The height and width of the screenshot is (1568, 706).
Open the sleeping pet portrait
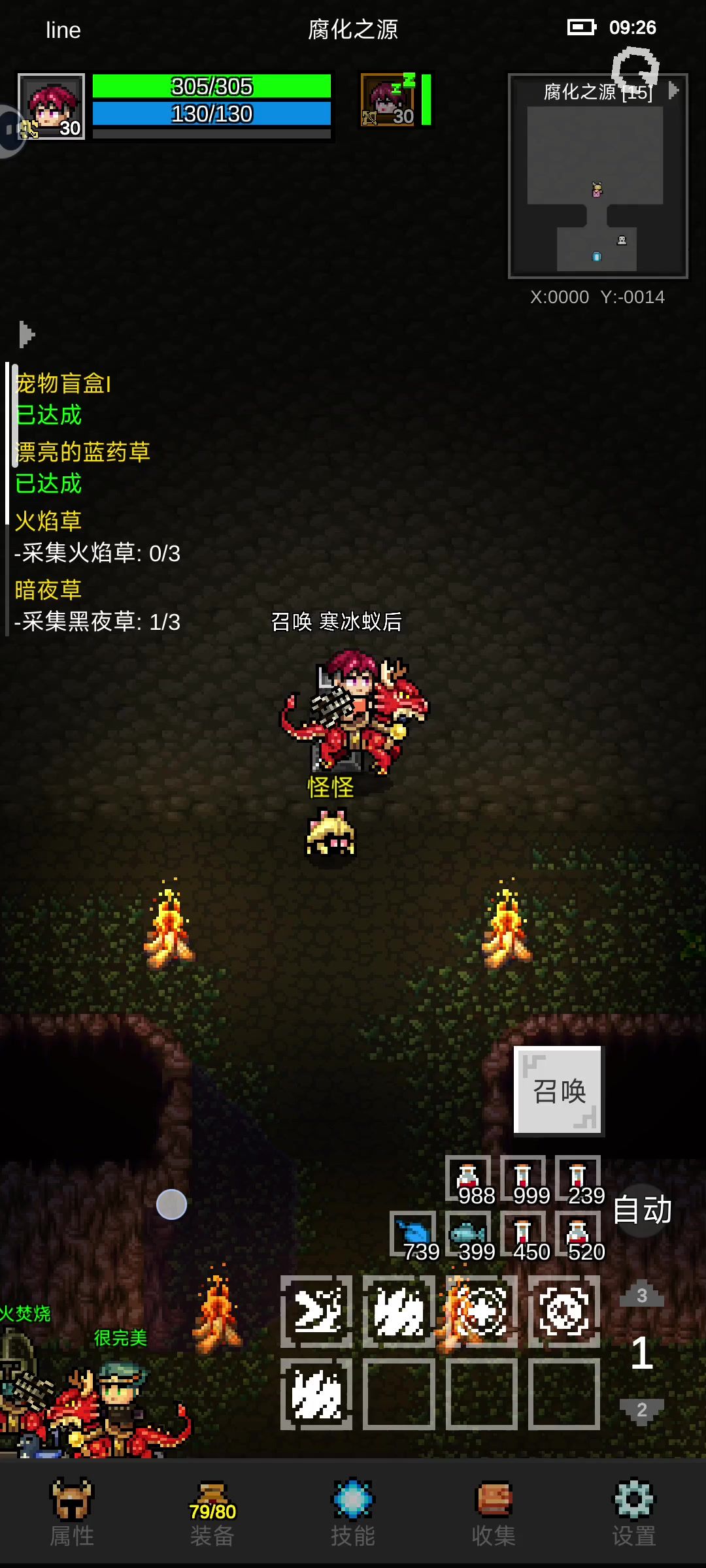pos(388,100)
